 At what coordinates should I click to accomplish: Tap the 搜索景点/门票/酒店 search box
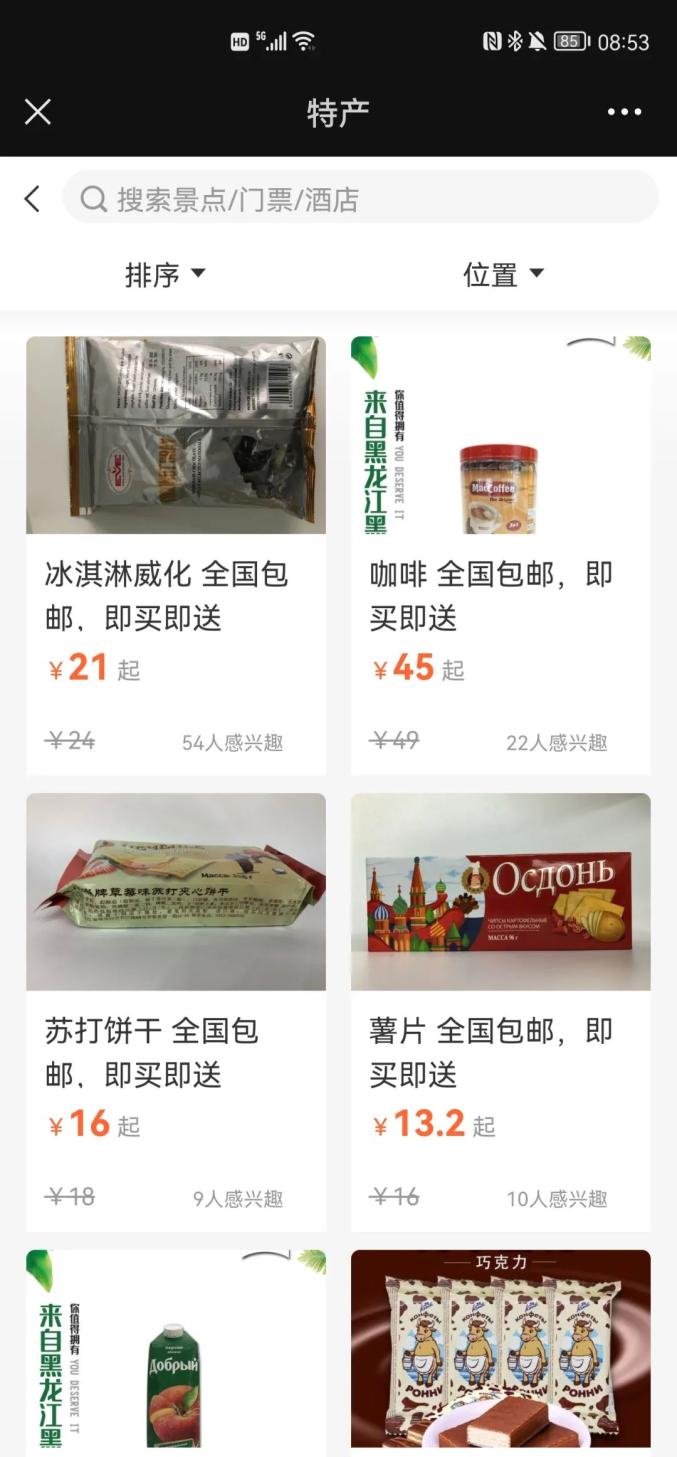pos(360,198)
